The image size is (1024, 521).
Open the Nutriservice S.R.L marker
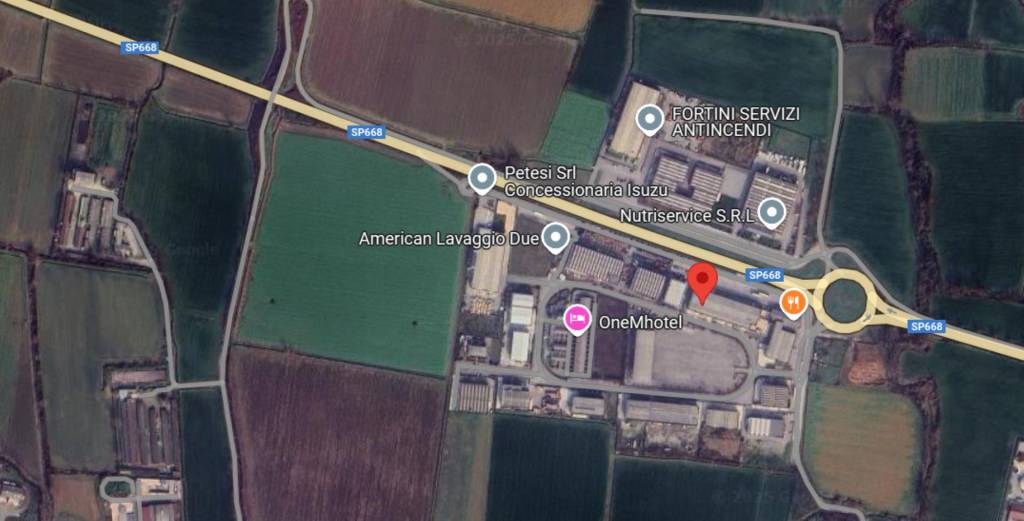tap(771, 211)
